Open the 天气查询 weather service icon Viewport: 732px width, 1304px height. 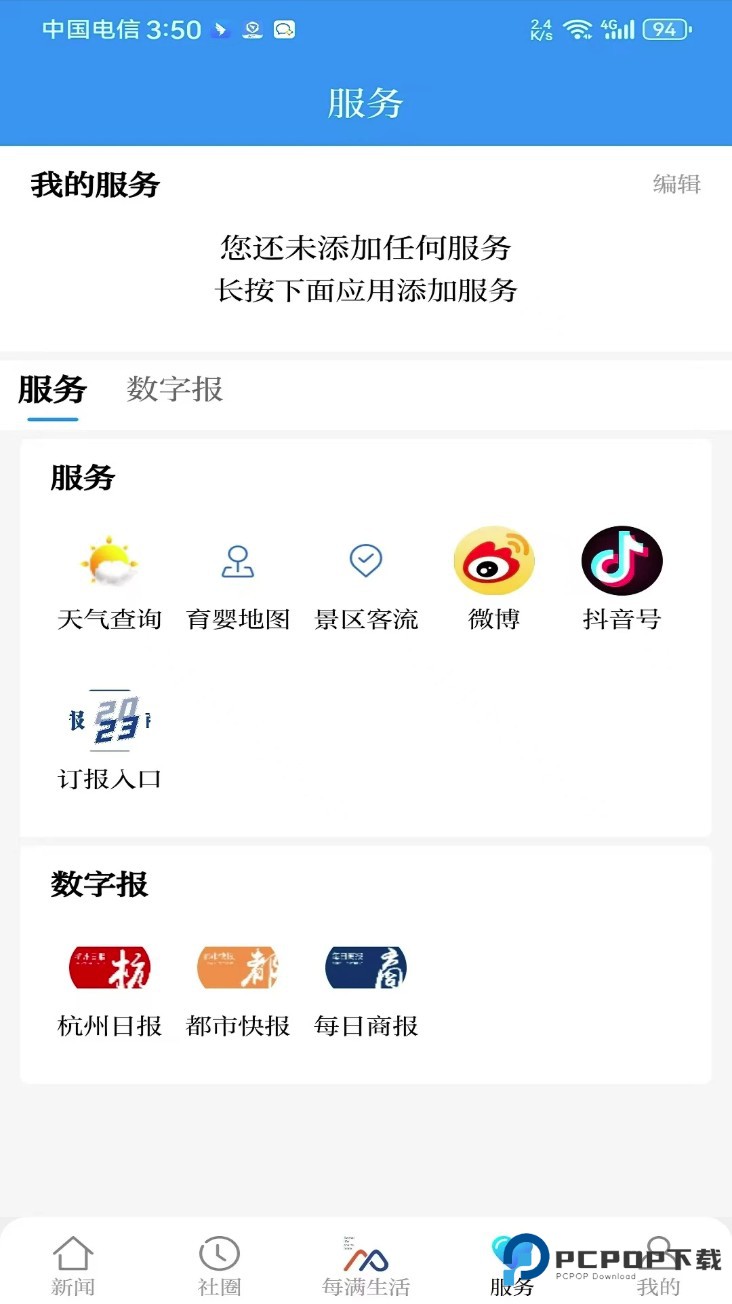109,560
